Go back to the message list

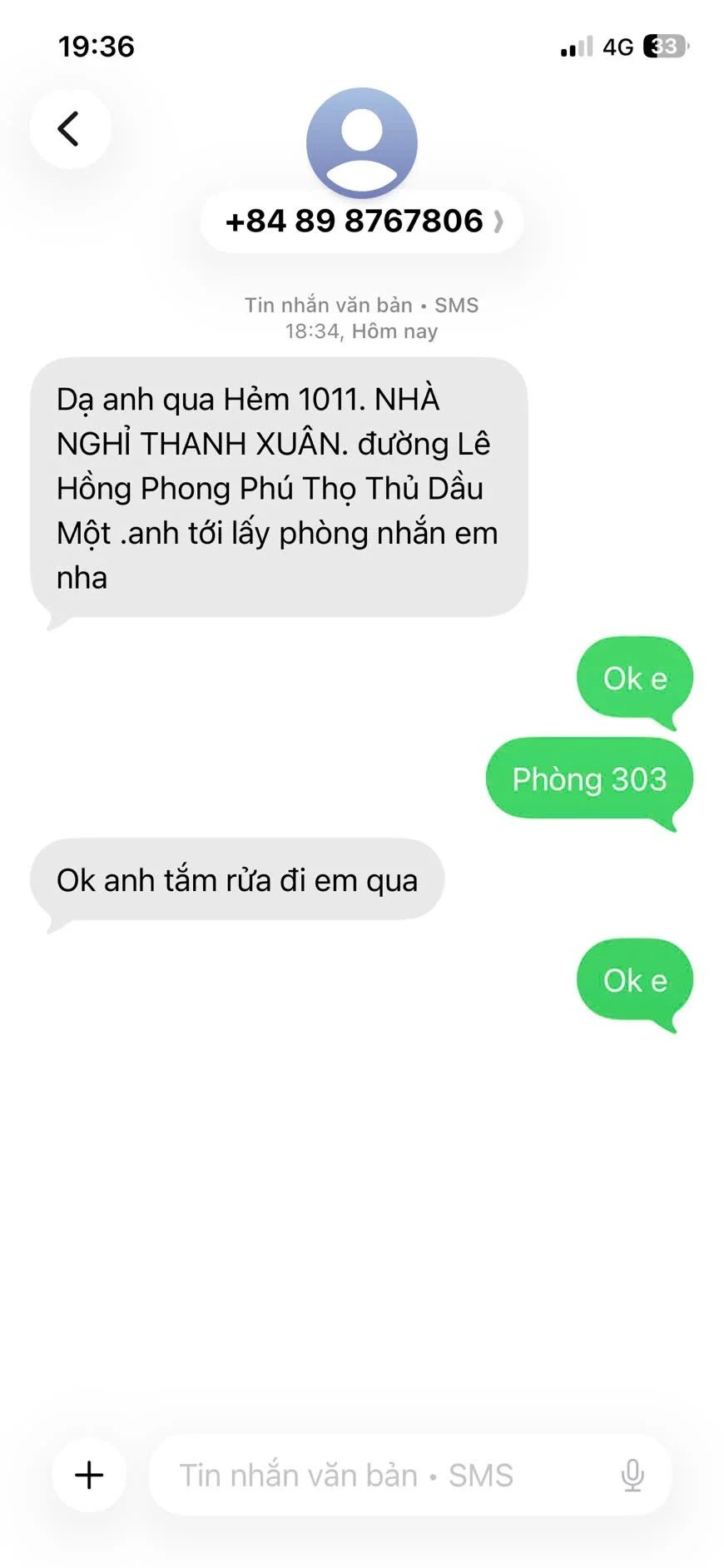(70, 129)
